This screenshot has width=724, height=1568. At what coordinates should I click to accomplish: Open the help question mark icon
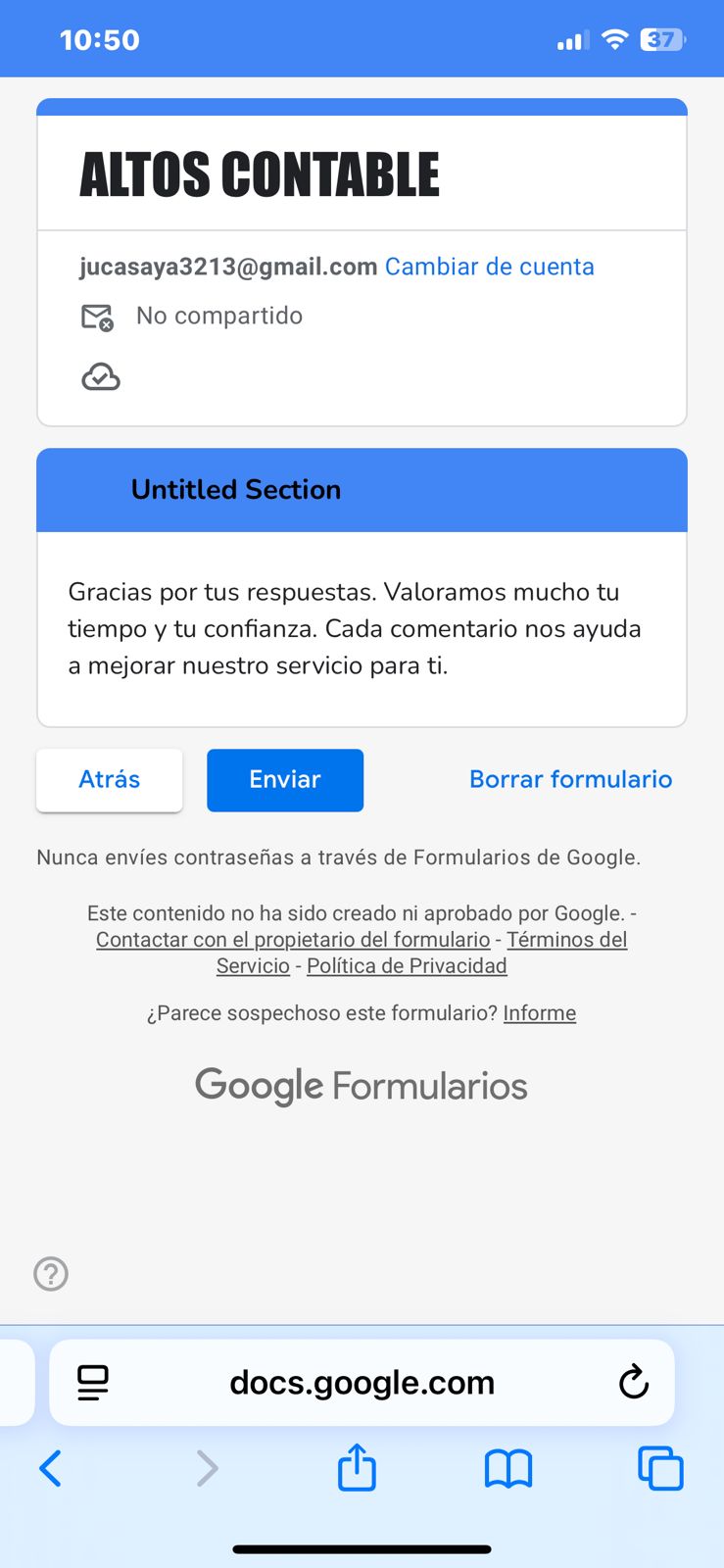coord(51,1274)
